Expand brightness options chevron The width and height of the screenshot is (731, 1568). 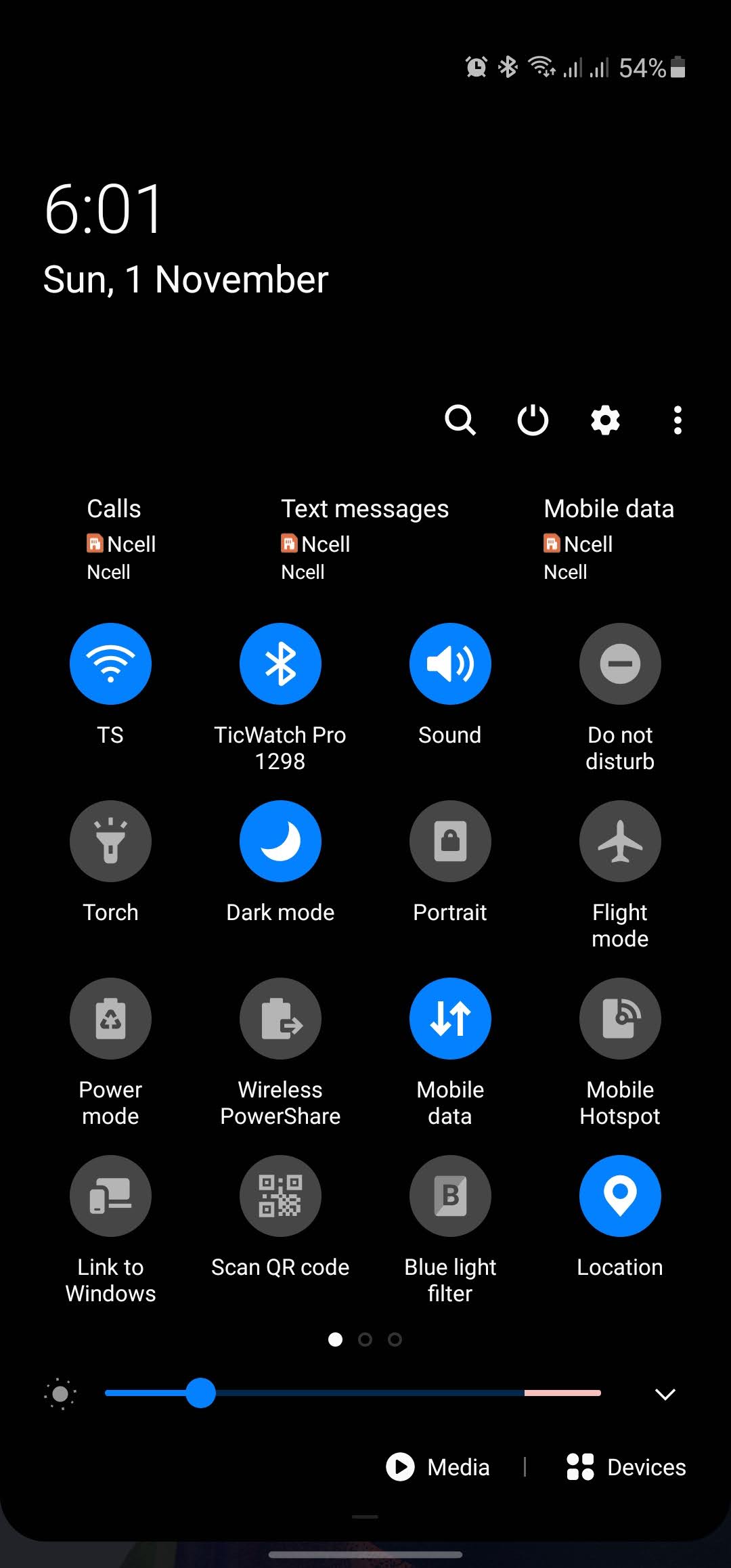pyautogui.click(x=665, y=1394)
